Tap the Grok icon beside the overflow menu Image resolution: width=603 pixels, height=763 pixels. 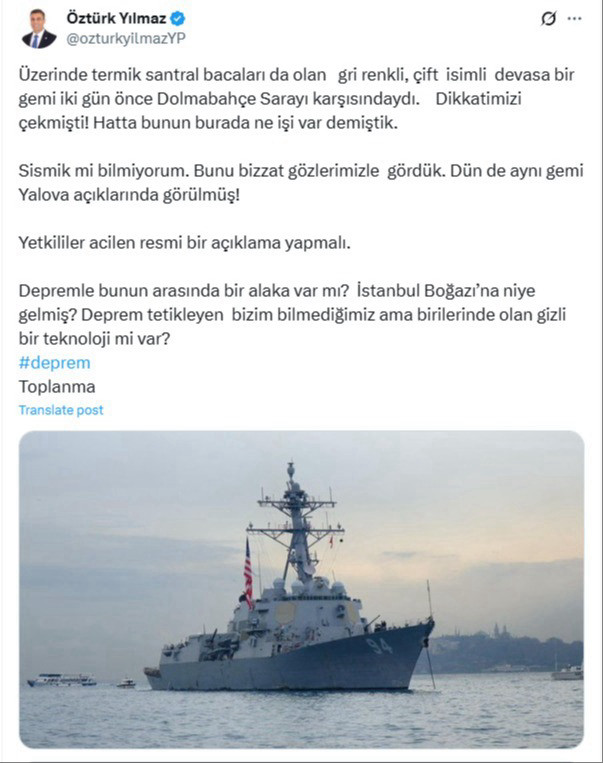(548, 18)
